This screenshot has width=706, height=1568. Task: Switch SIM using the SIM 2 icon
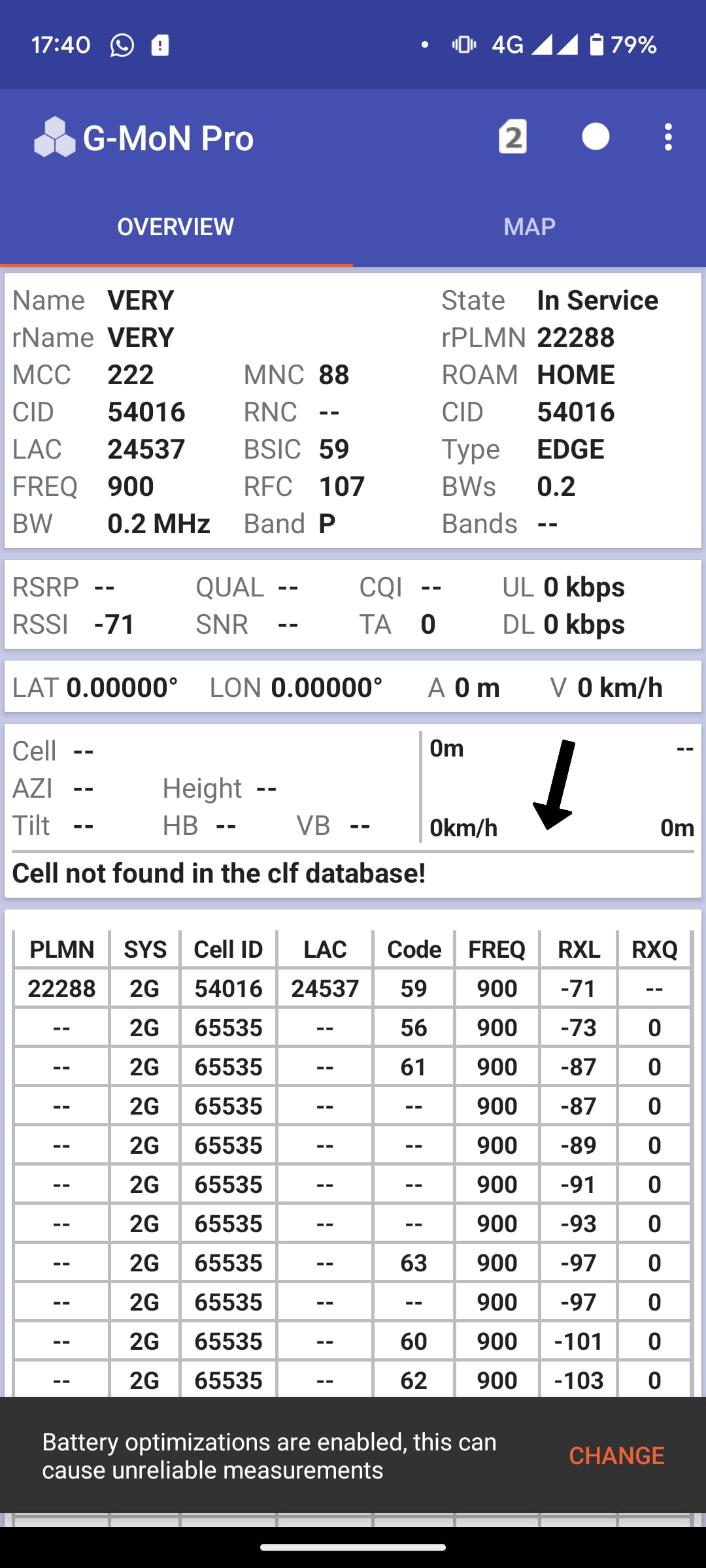click(513, 137)
